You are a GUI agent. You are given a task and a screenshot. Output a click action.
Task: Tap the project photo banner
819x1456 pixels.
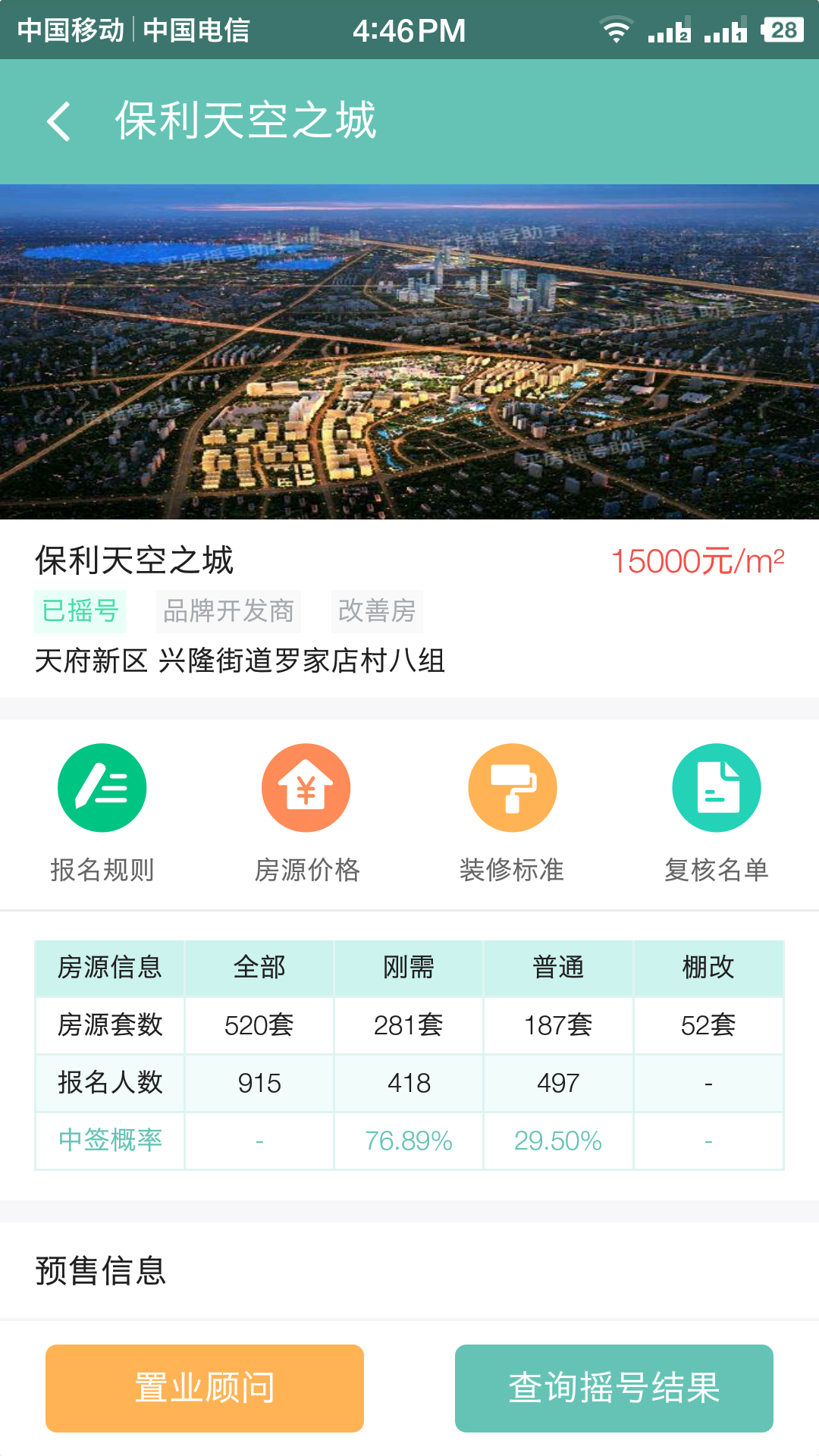point(409,349)
